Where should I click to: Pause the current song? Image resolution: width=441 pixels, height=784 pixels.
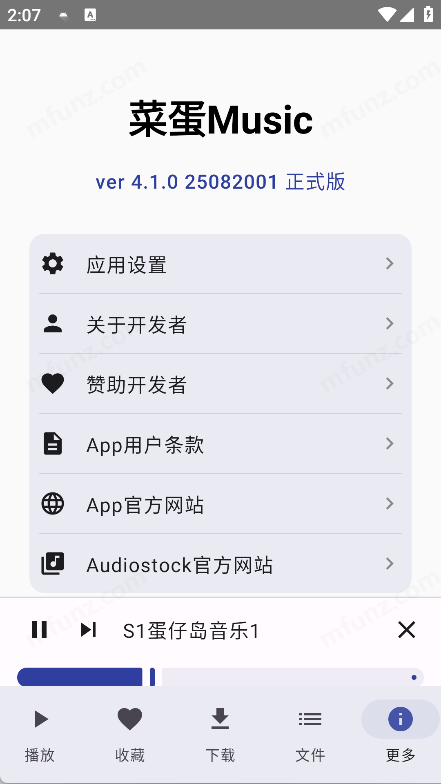(x=40, y=630)
